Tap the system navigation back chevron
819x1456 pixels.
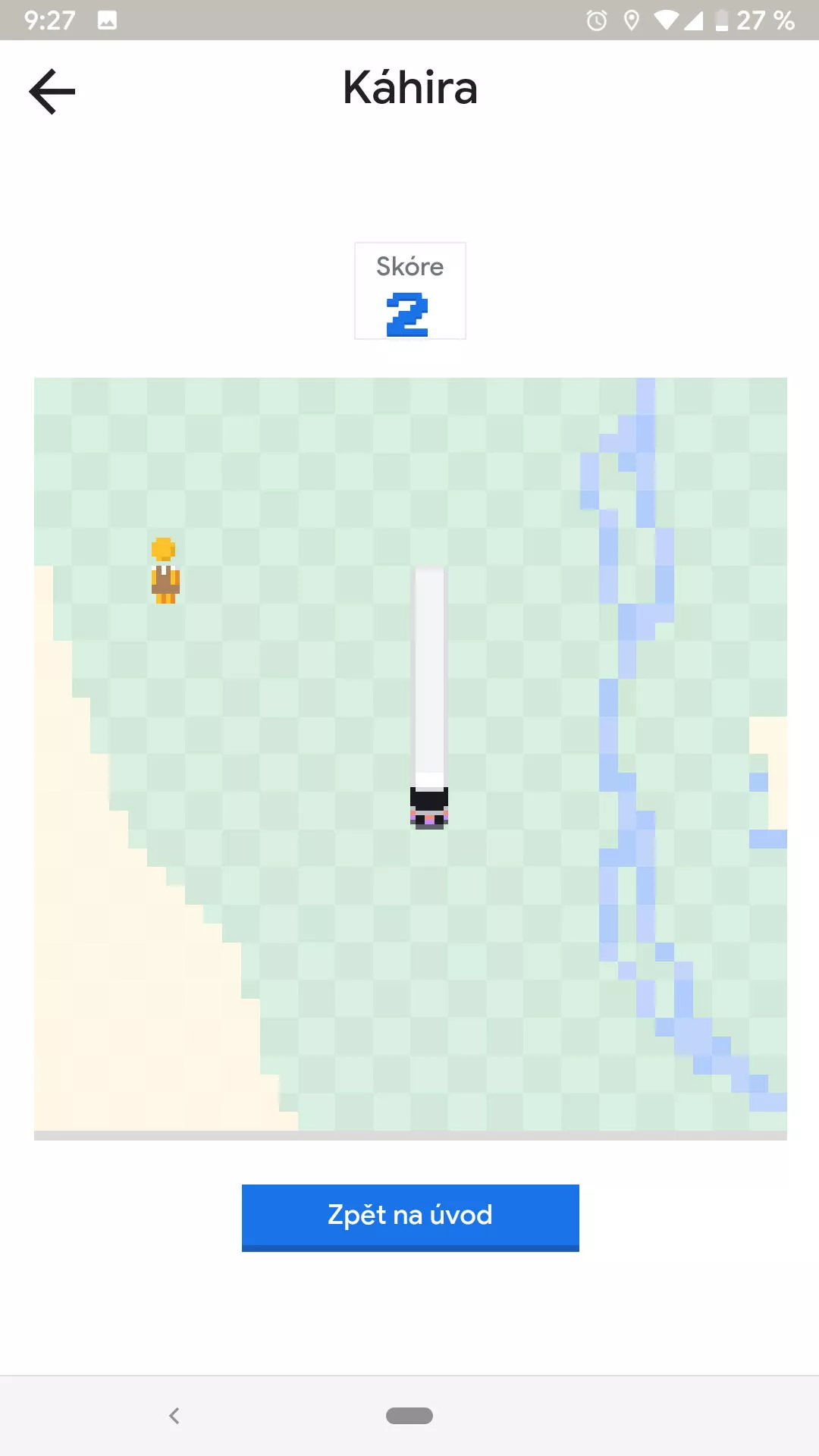(x=174, y=1416)
